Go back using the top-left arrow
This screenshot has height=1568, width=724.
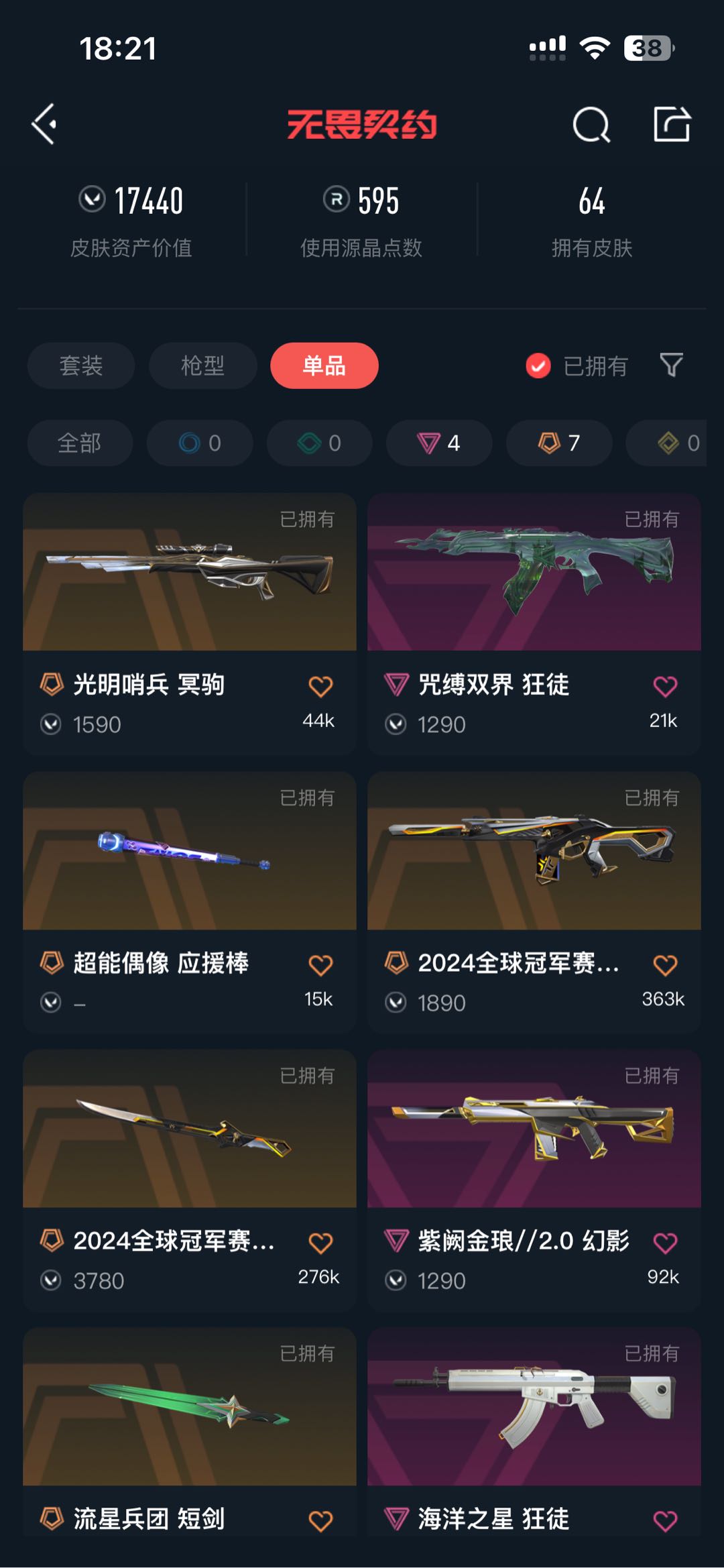44,124
